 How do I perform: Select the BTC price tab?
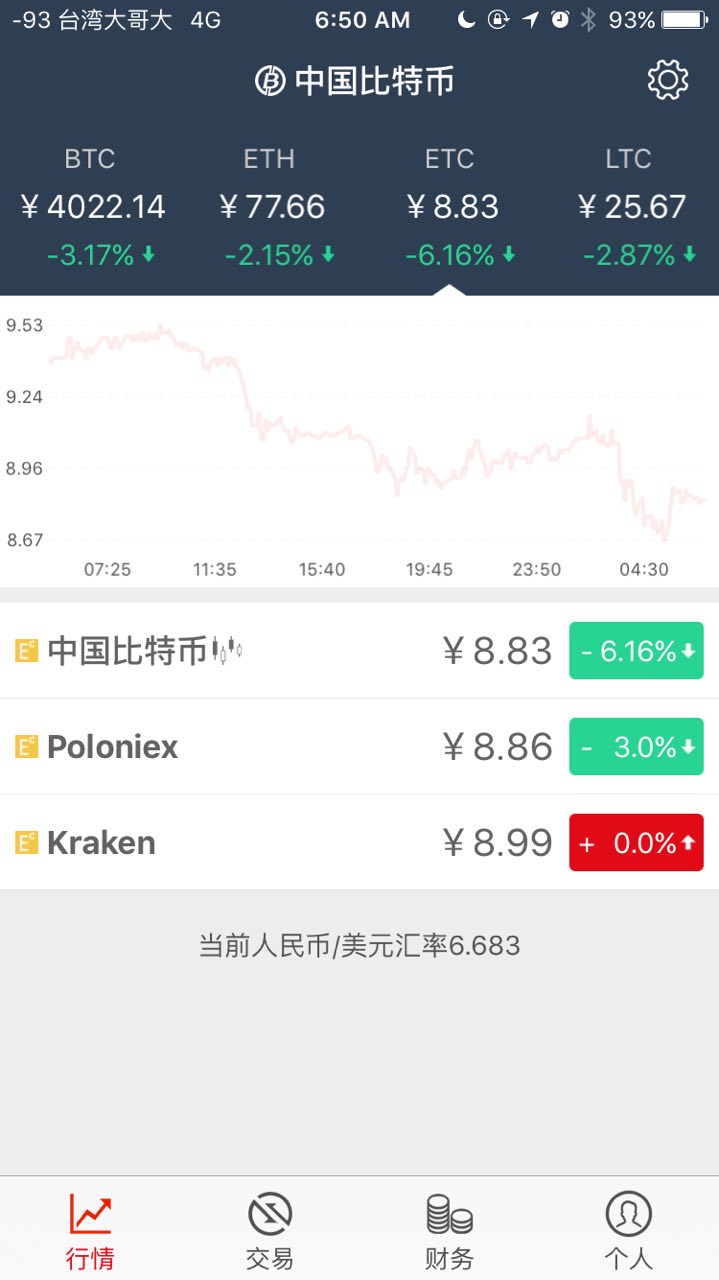[91, 208]
